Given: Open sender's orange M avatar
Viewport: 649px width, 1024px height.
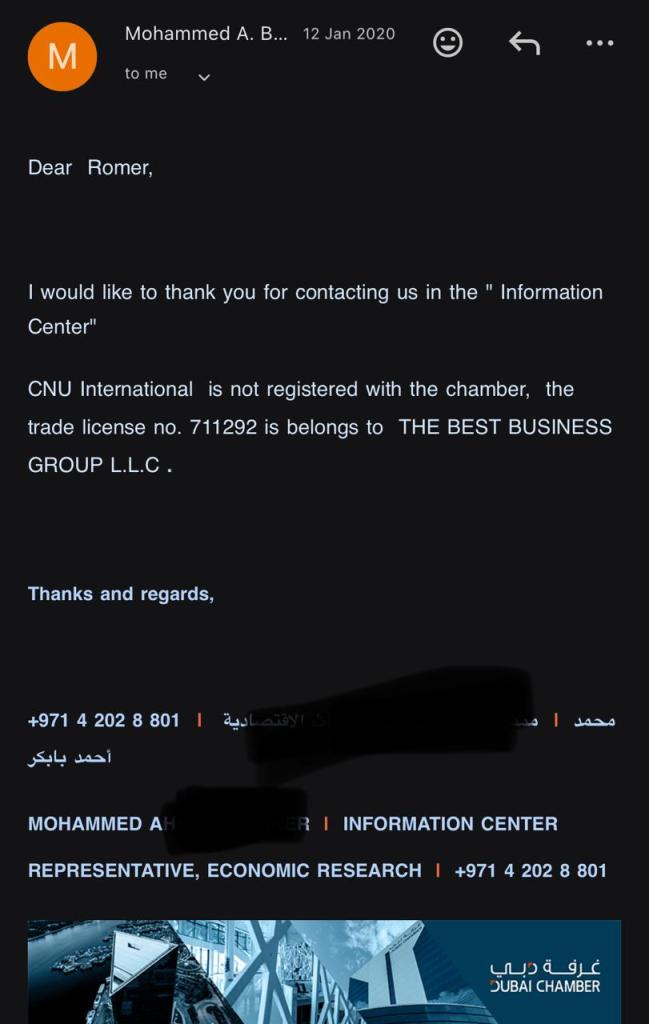Looking at the screenshot, I should coord(62,56).
